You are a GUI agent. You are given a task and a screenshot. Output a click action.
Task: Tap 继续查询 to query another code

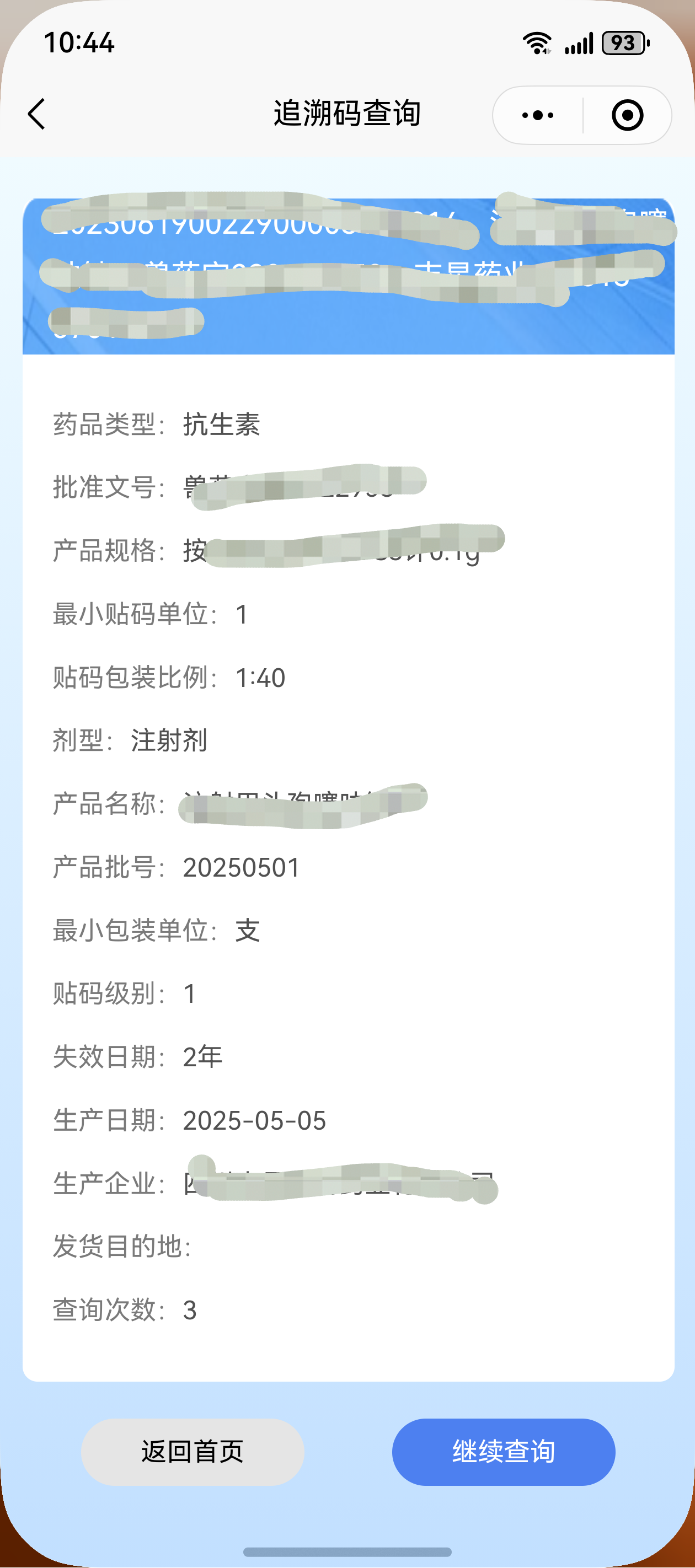[503, 1452]
